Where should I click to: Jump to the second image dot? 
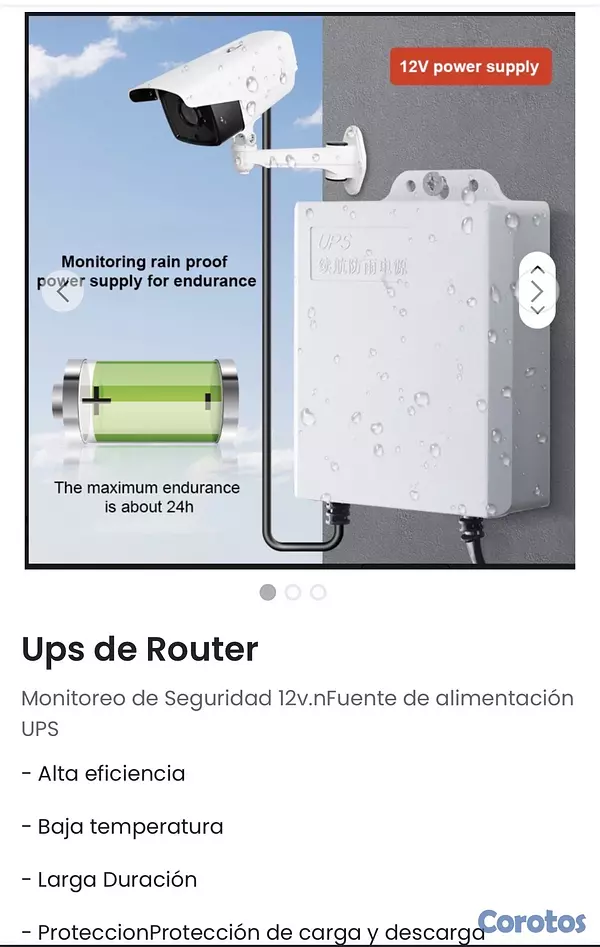(x=293, y=592)
